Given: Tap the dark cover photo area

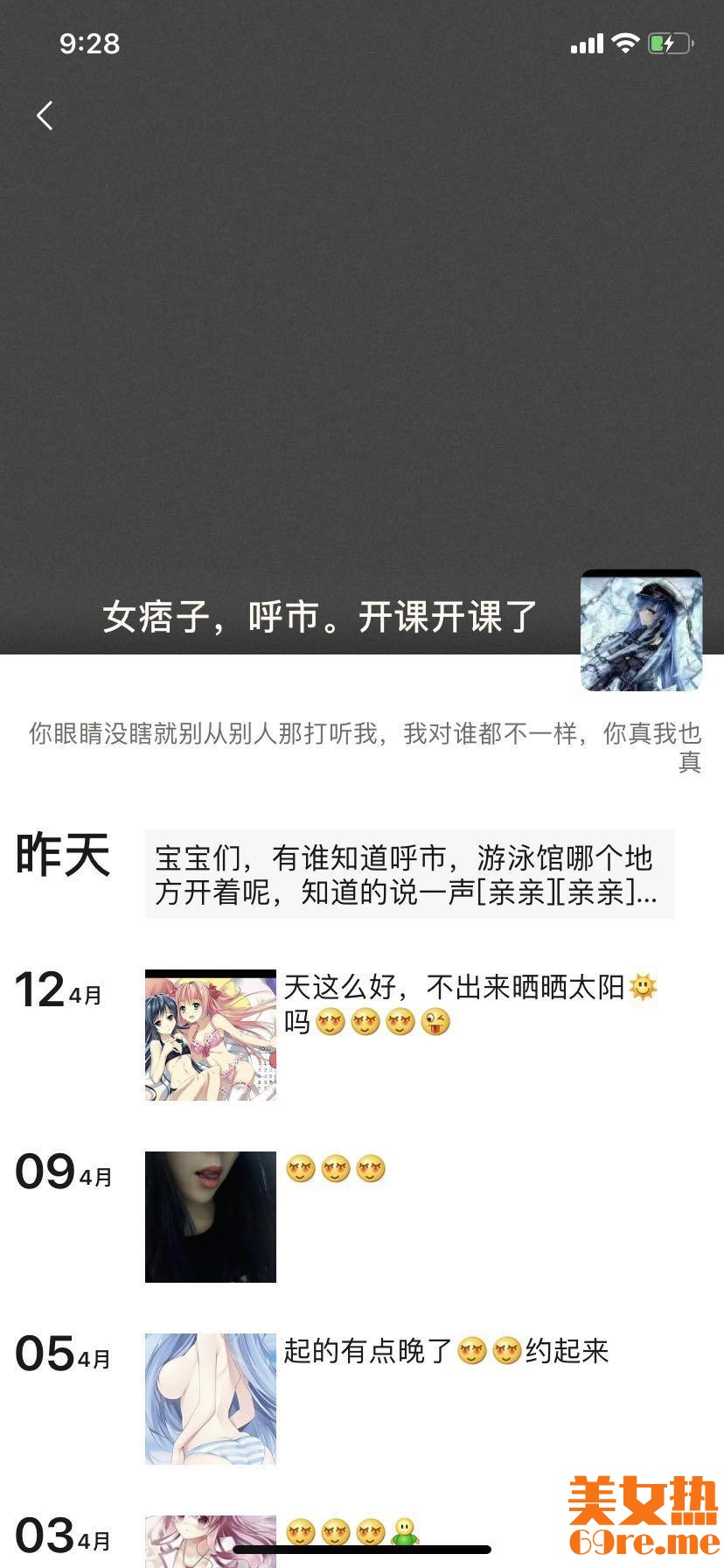Looking at the screenshot, I should pyautogui.click(x=362, y=332).
